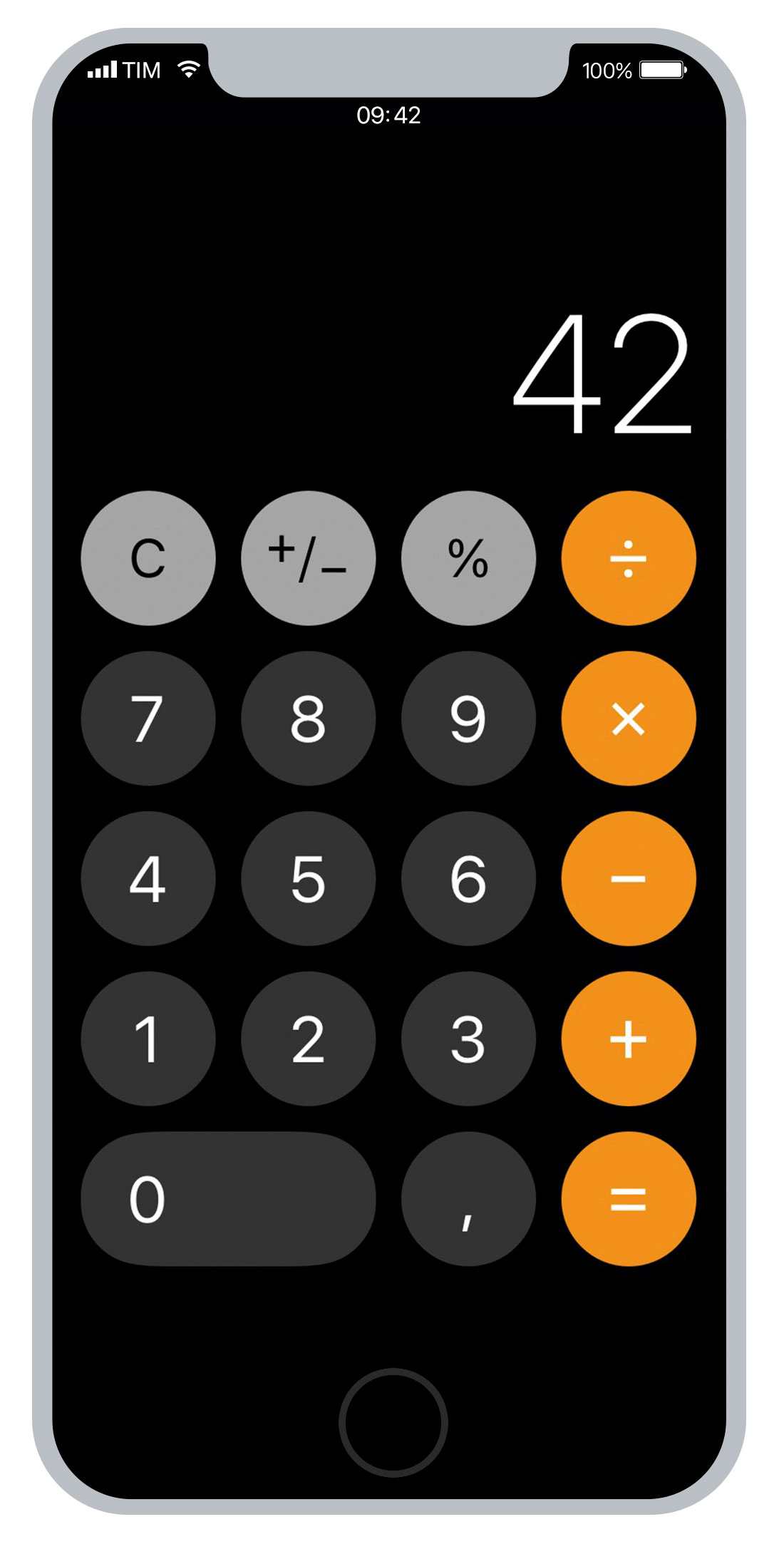
Task: Enter digit 8
Action: click(x=308, y=719)
